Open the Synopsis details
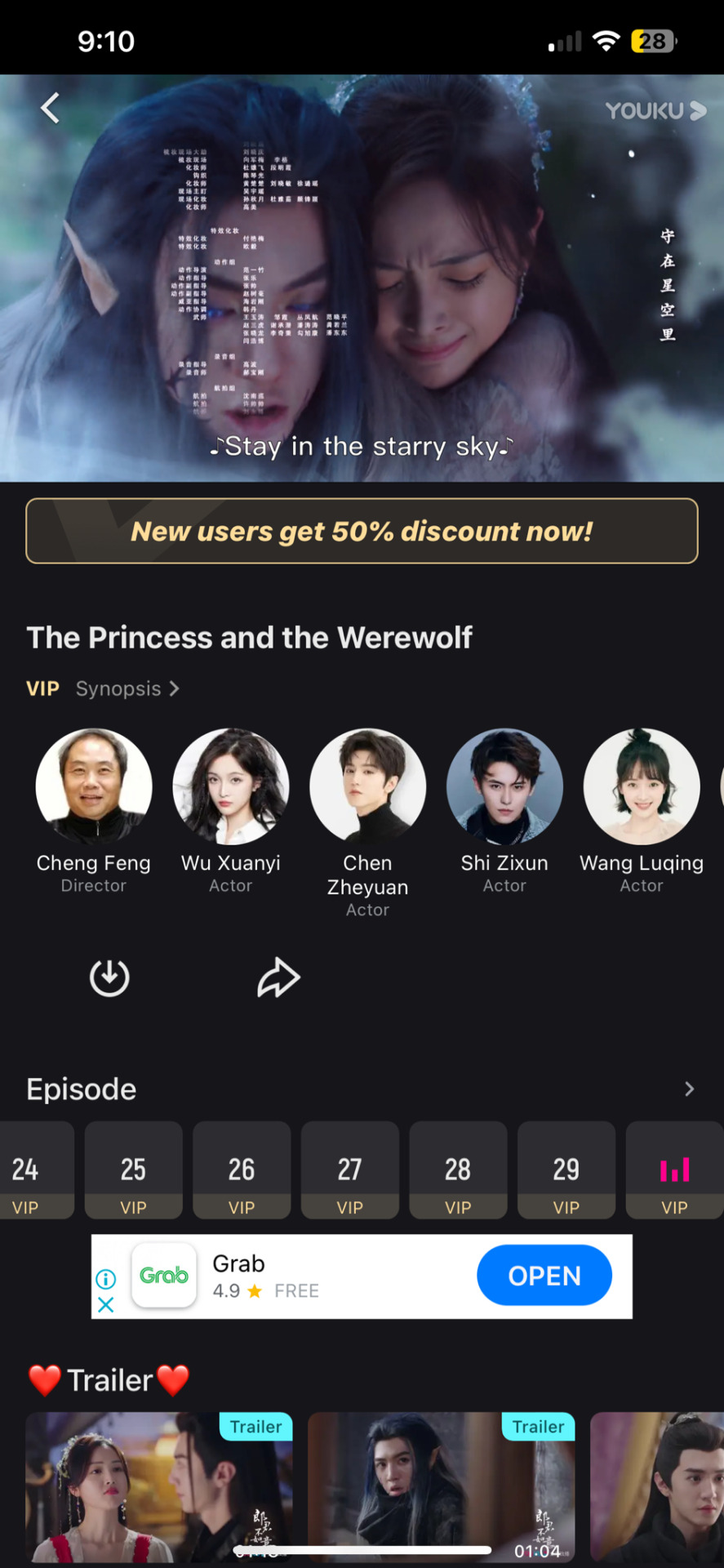The width and height of the screenshot is (724, 1568). (x=127, y=688)
